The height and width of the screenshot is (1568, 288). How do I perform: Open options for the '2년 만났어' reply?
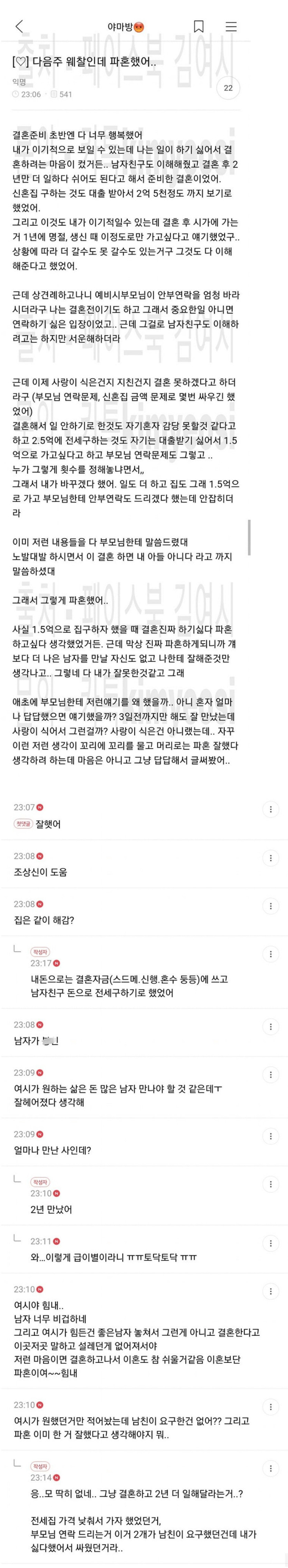pos(270,1185)
